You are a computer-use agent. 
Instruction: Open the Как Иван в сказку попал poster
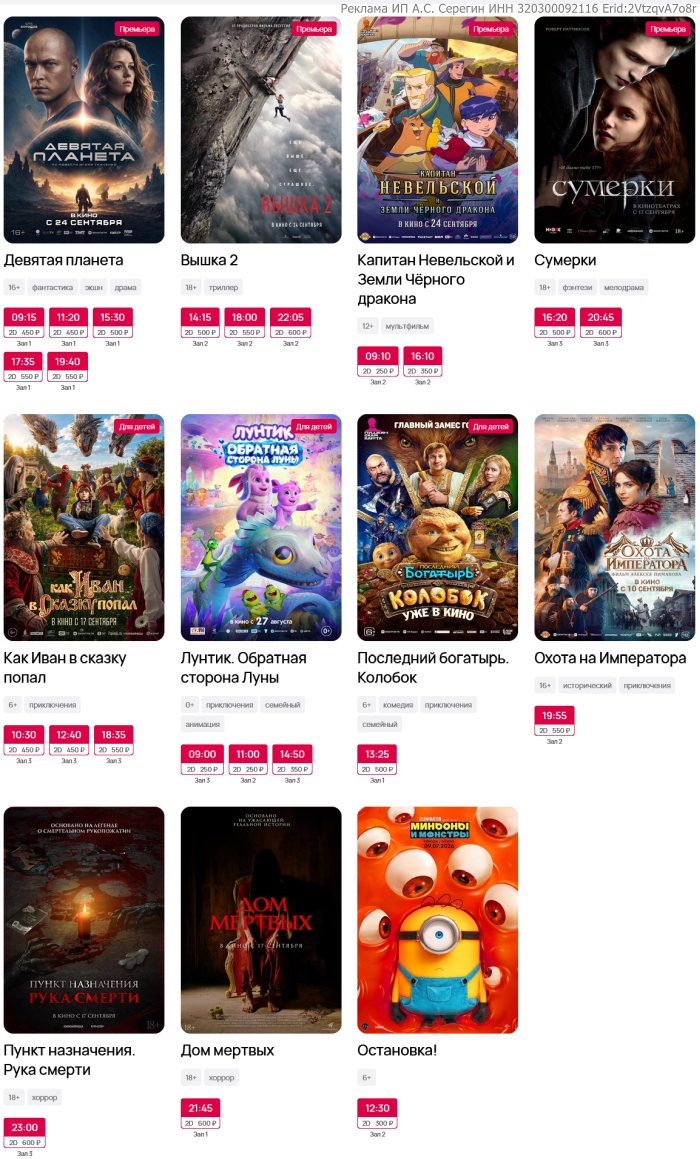pyautogui.click(x=84, y=527)
